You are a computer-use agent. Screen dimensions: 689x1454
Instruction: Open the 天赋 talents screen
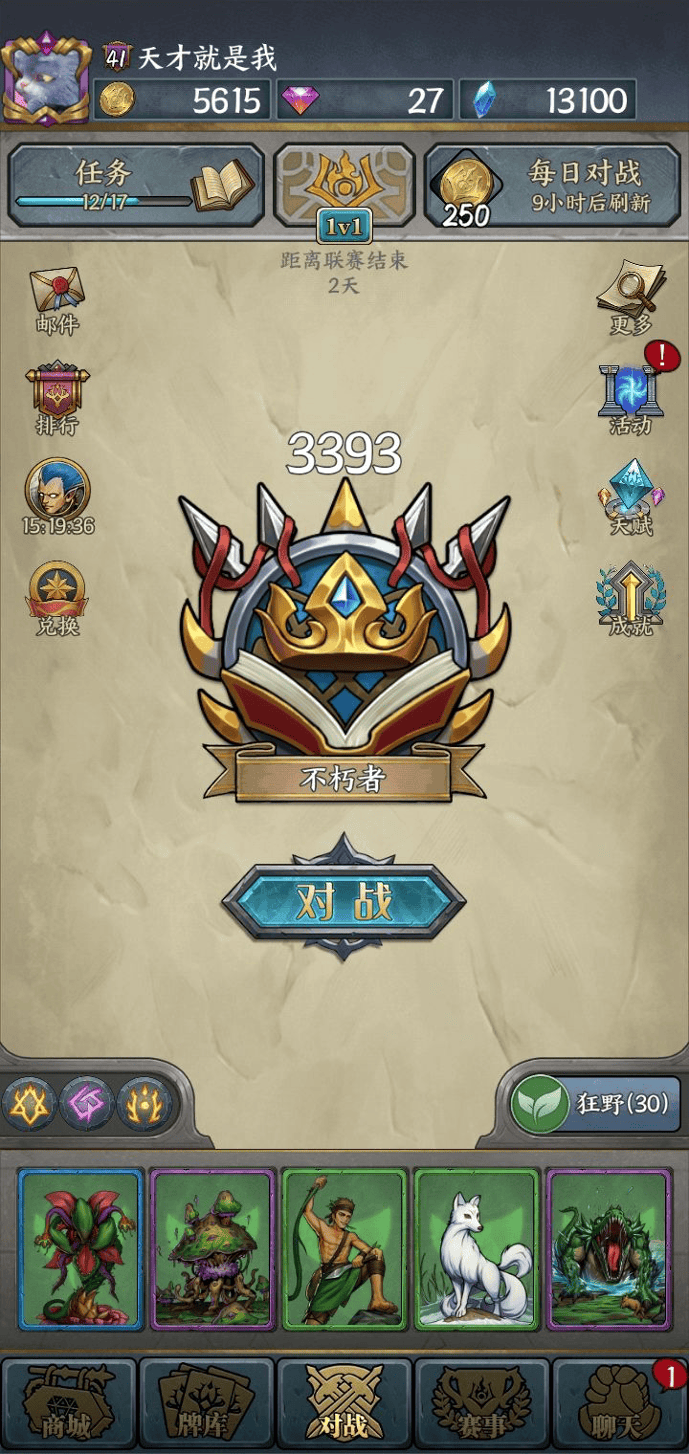click(630, 496)
